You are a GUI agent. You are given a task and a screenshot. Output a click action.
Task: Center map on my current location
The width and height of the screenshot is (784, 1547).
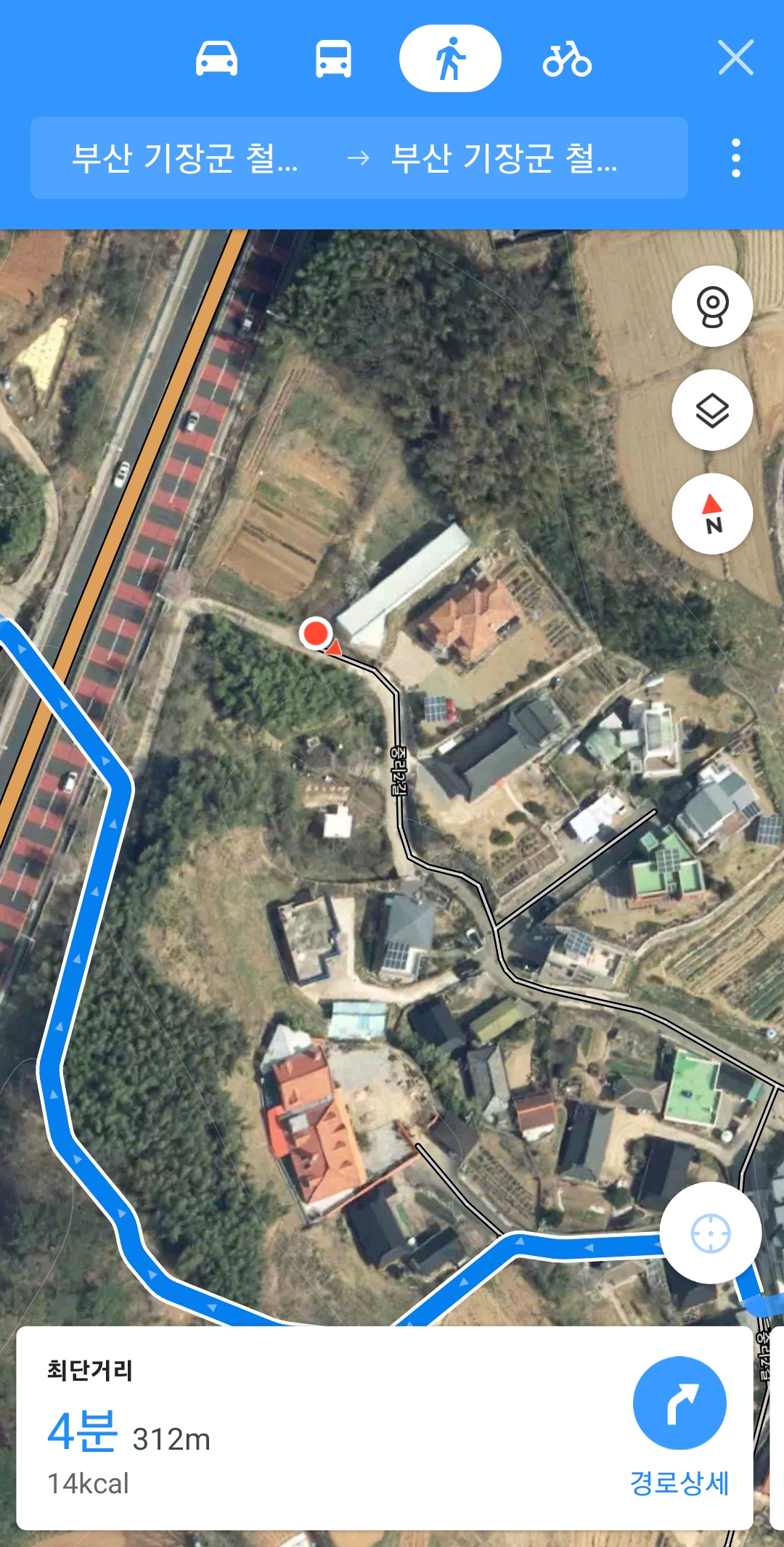(711, 1233)
